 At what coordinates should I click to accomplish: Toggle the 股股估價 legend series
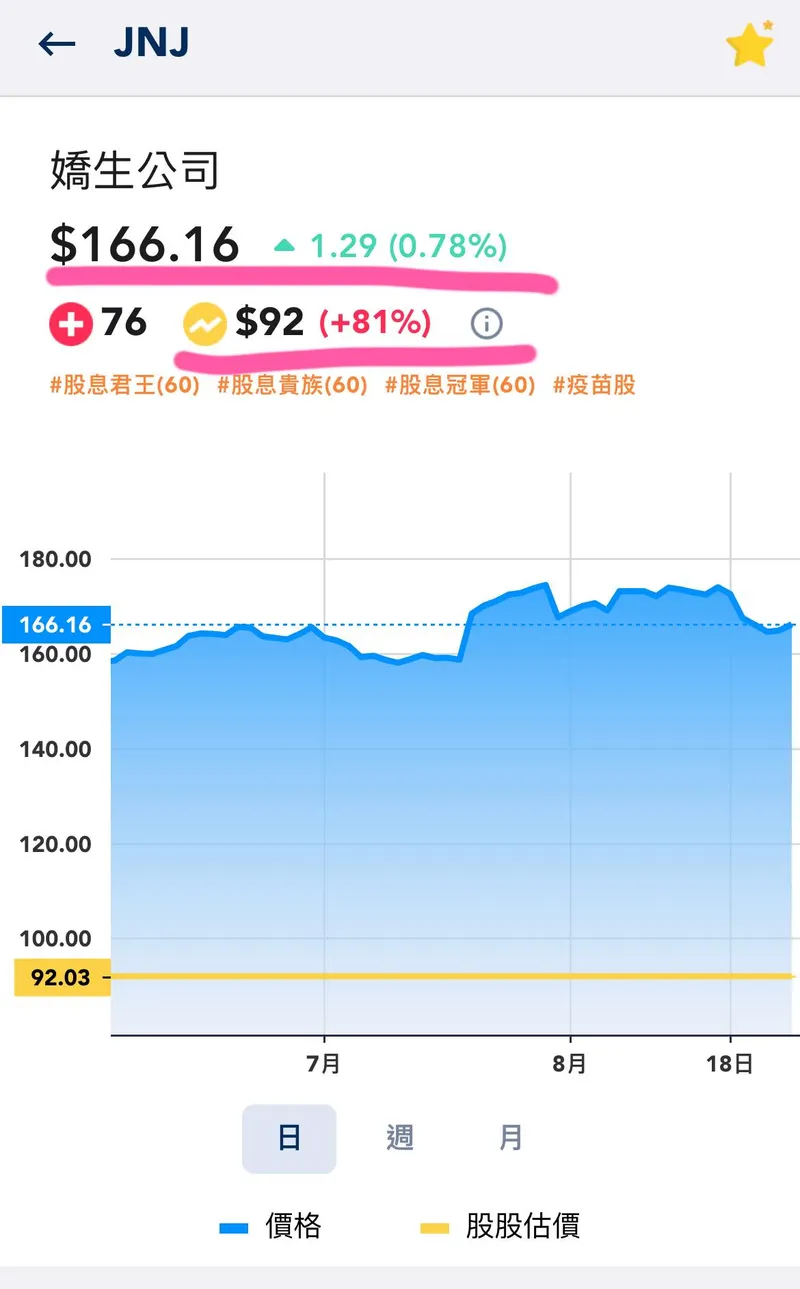500,1226
